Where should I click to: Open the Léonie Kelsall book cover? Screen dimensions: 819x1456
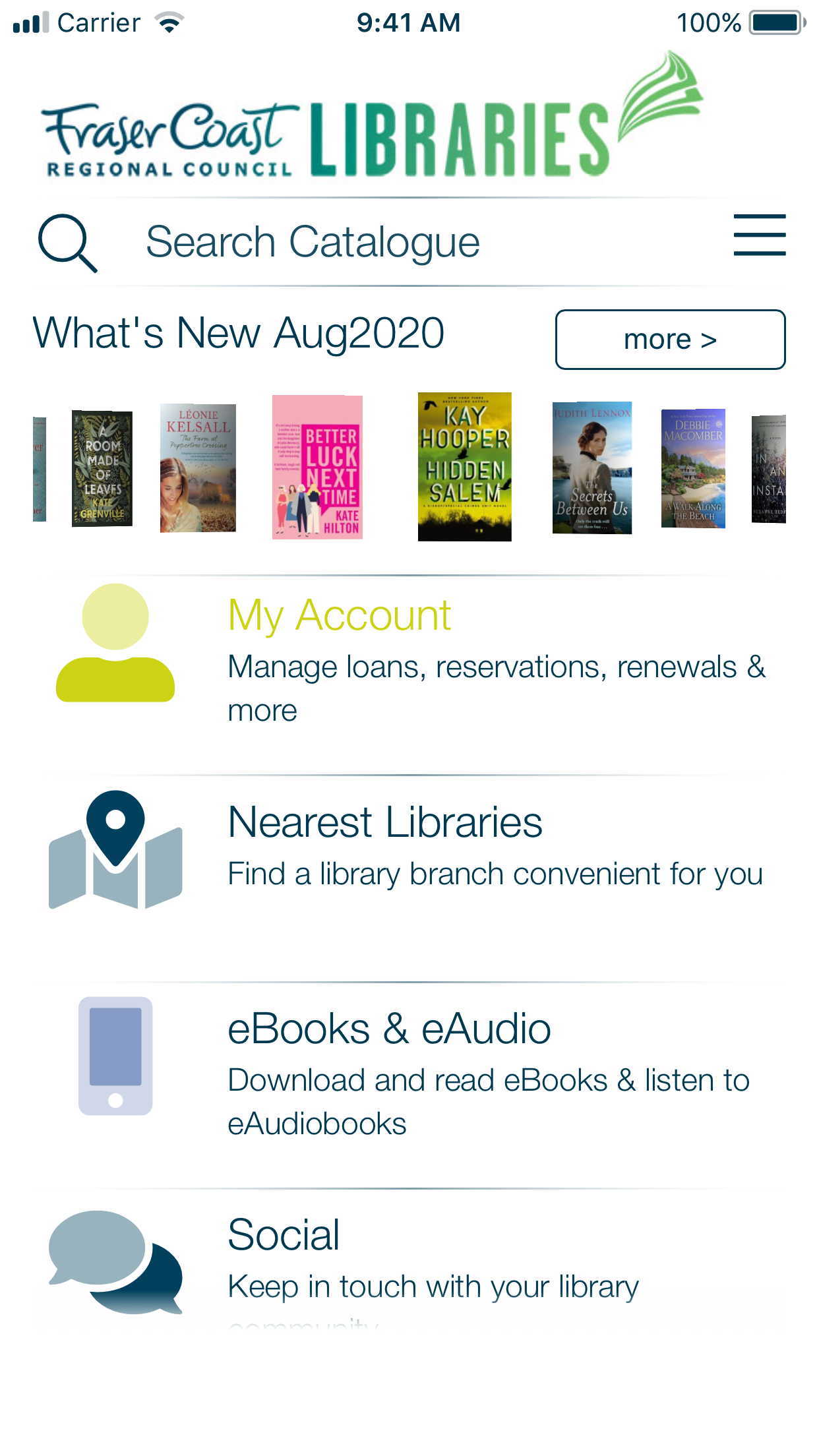(x=198, y=468)
